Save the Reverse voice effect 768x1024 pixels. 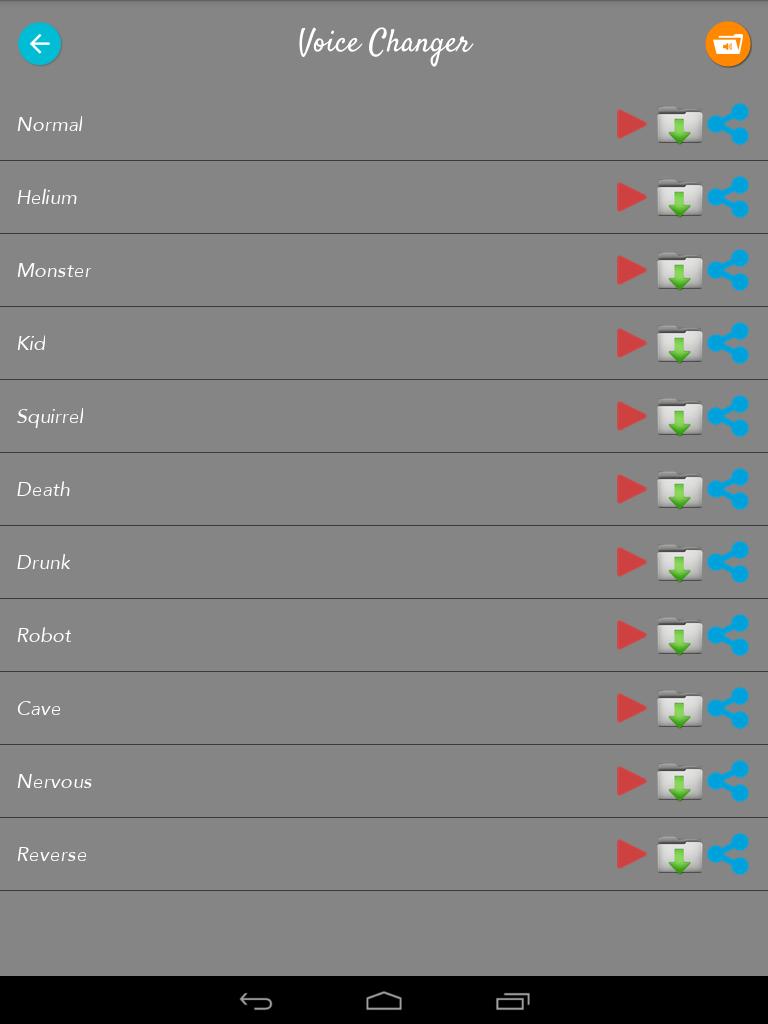point(680,855)
